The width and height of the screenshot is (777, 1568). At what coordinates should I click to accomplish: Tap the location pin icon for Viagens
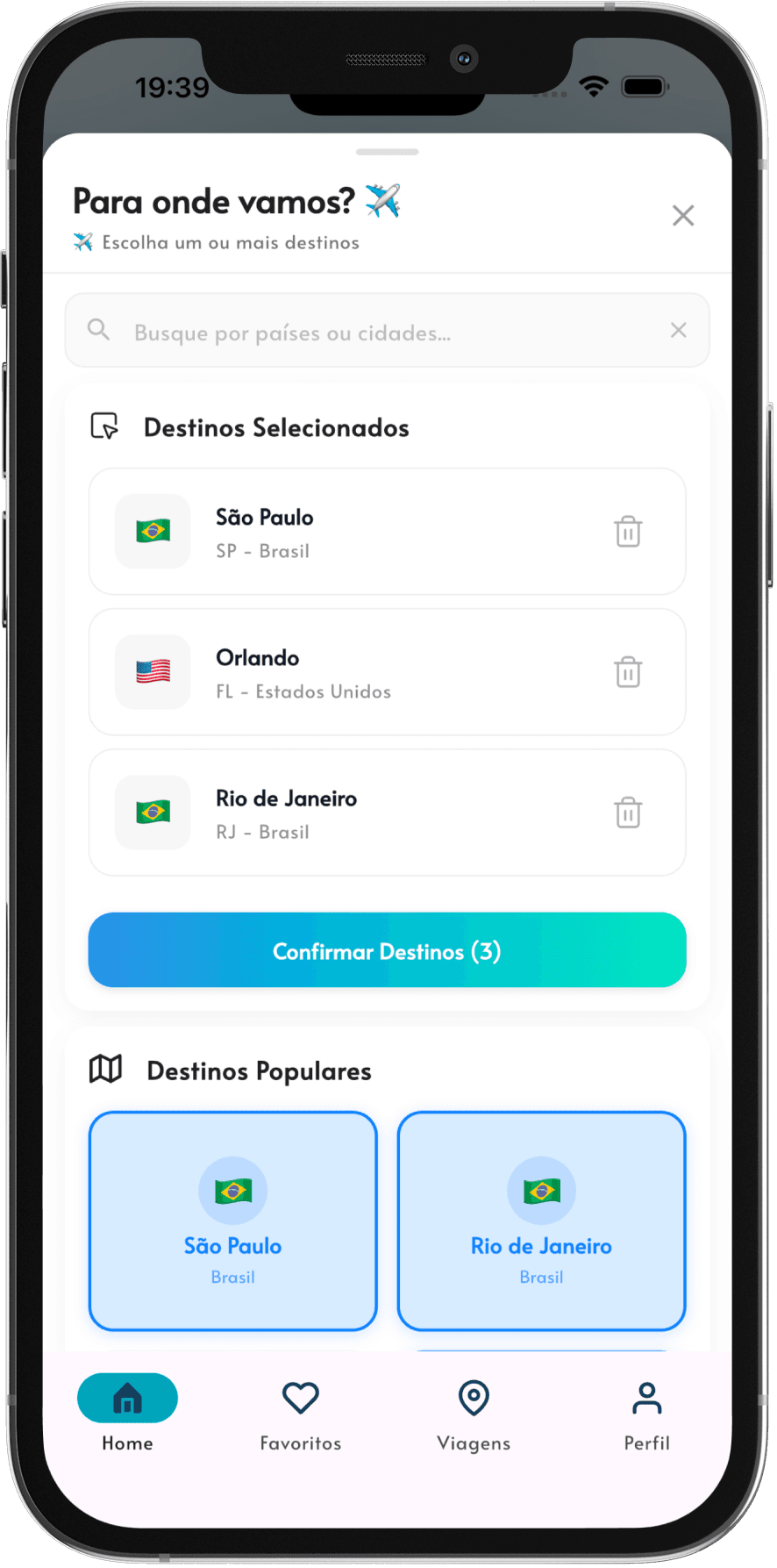click(473, 1398)
